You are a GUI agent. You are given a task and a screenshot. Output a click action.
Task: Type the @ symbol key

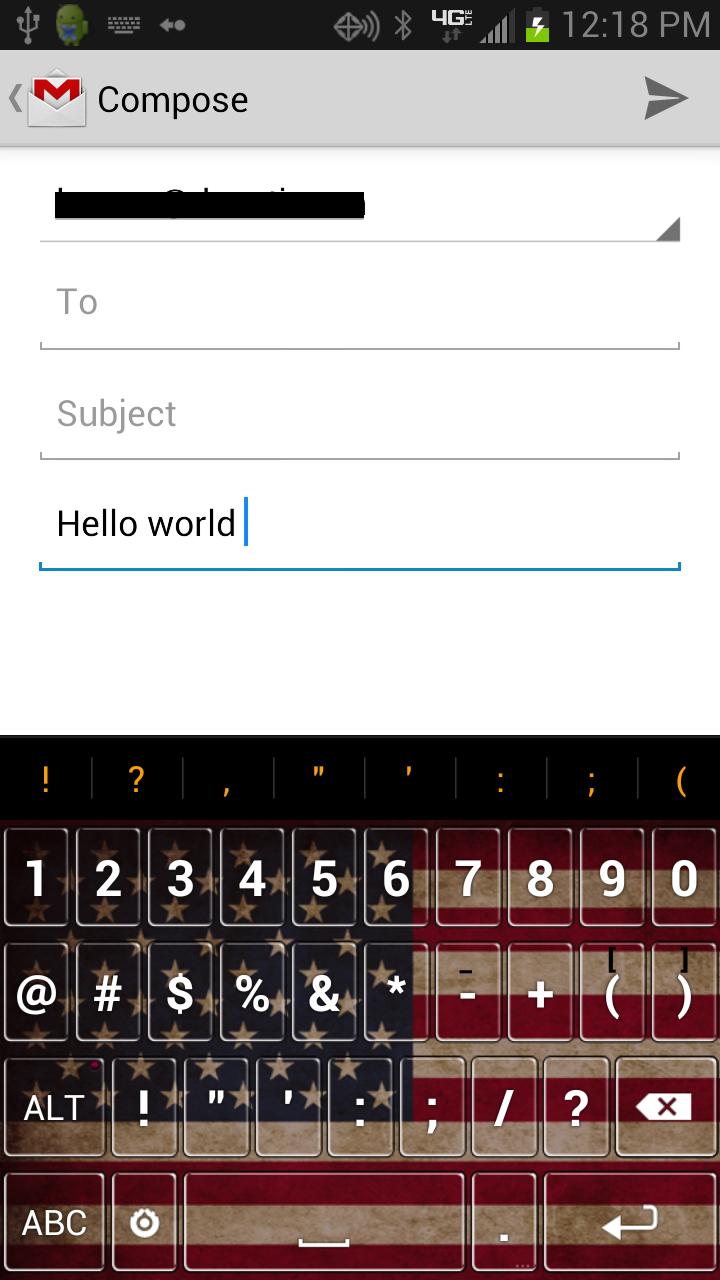point(36,994)
